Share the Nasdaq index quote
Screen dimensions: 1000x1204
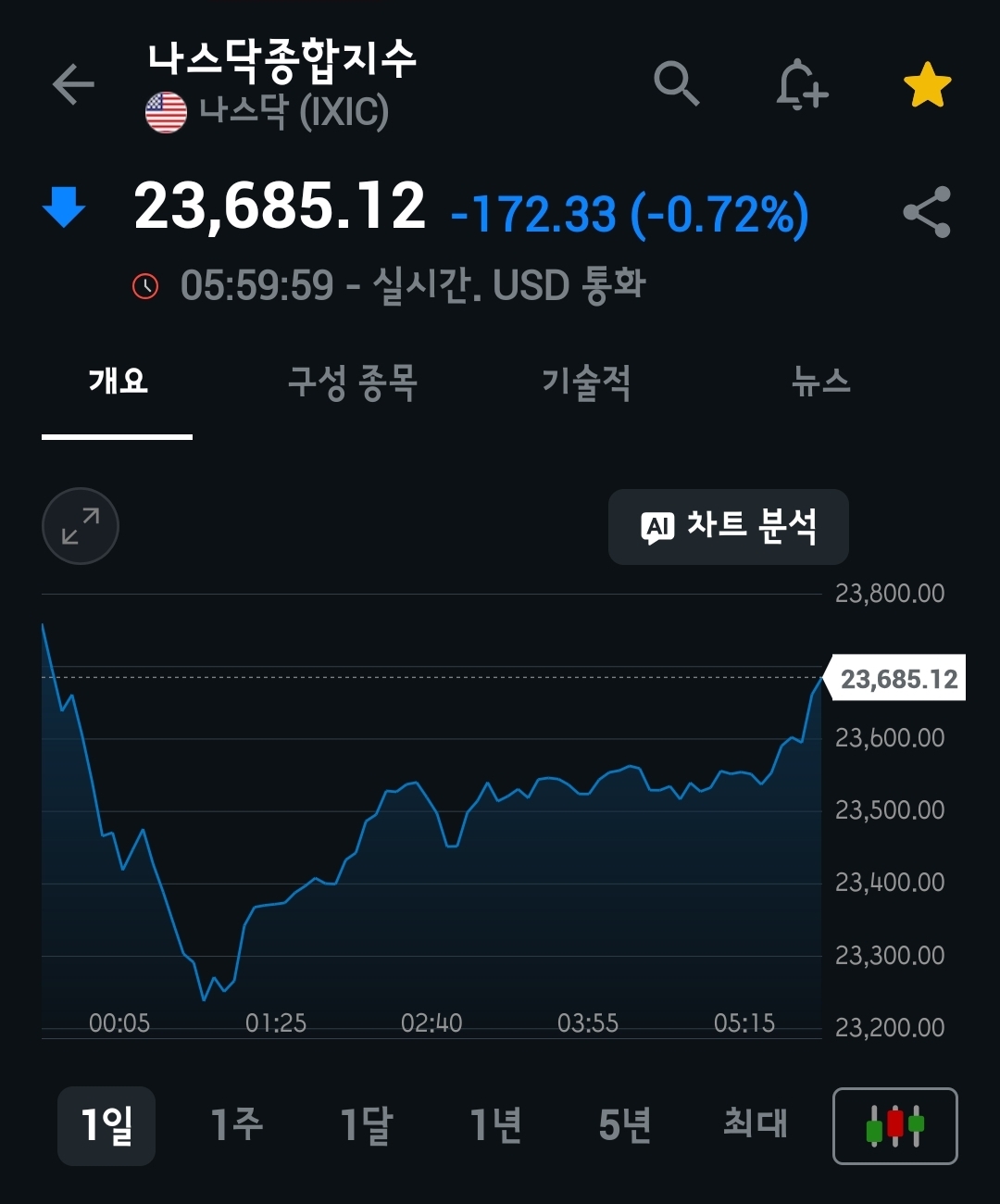click(927, 212)
